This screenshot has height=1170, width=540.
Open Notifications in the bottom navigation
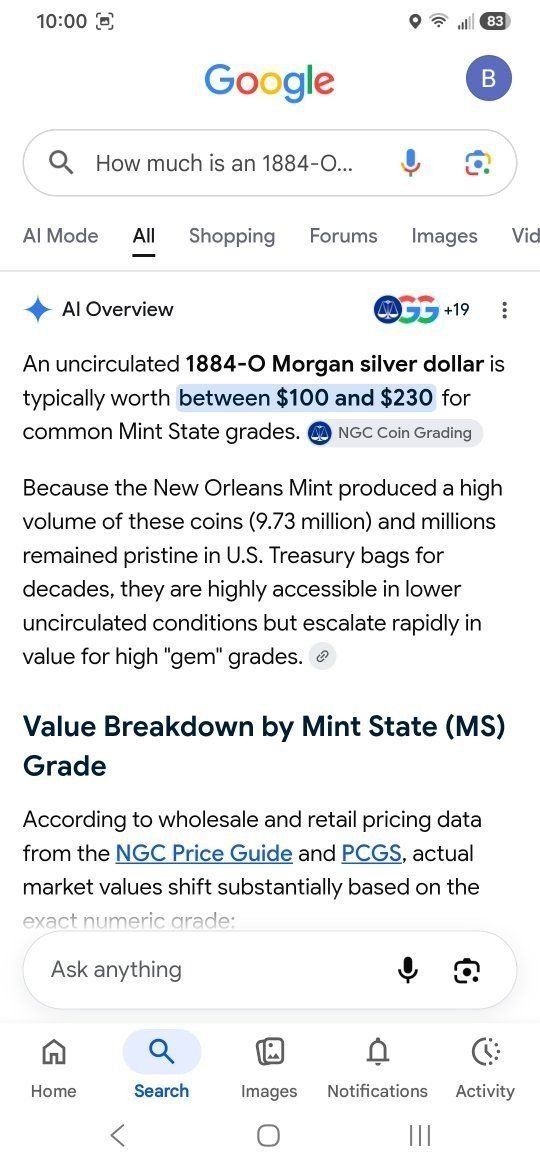377,1065
